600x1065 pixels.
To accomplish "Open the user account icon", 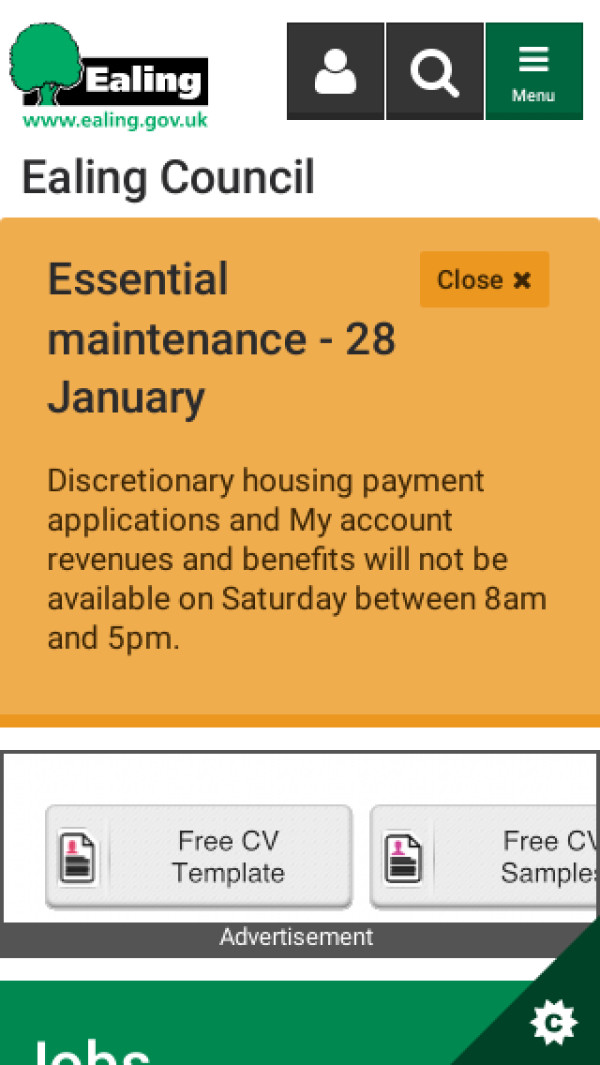I will click(x=335, y=72).
